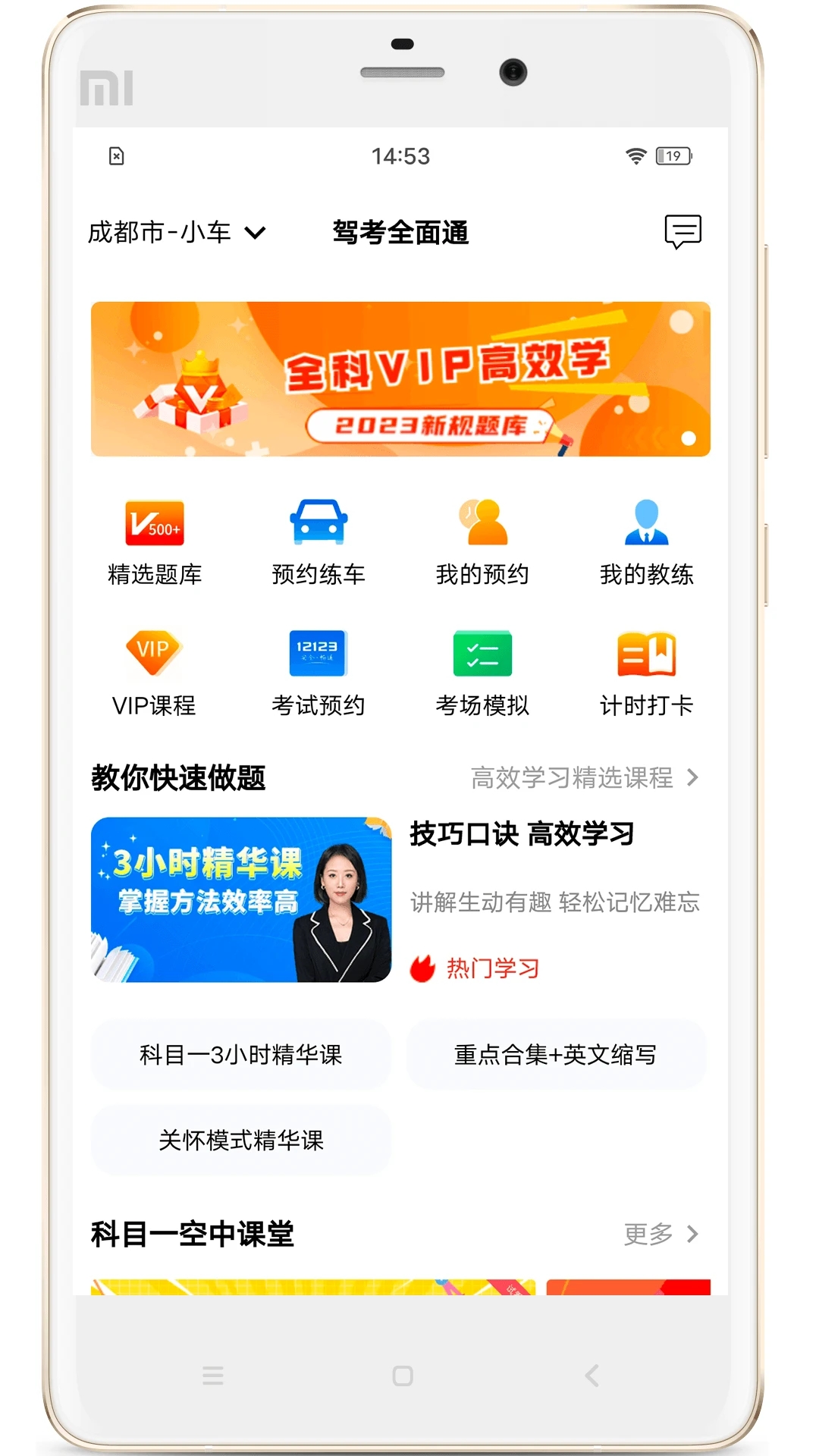This screenshot has width=819, height=1456.
Task: Open 我的教练
Action: tap(646, 541)
